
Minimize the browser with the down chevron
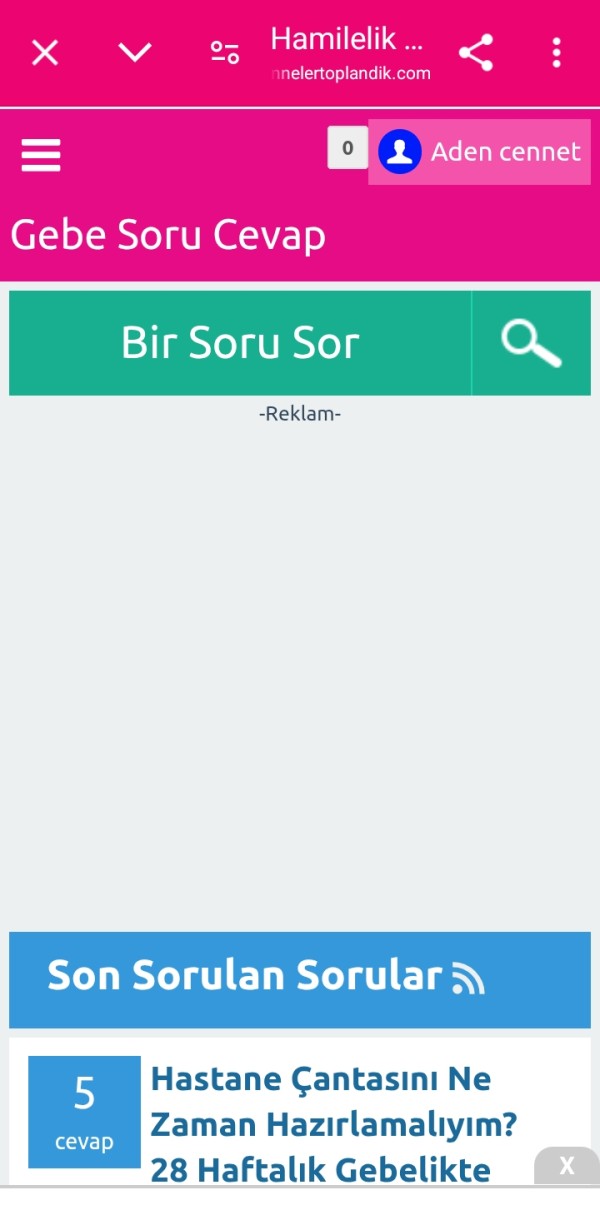click(x=135, y=52)
